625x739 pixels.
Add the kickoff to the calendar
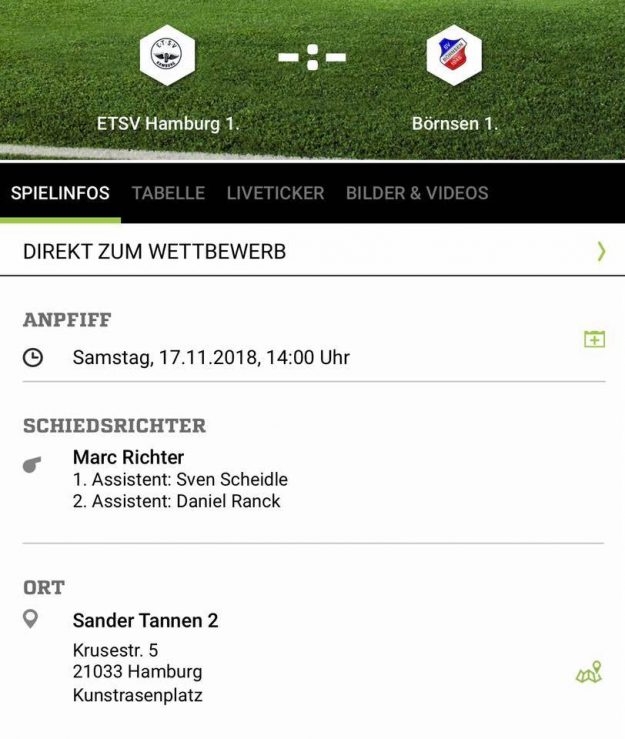tap(594, 340)
